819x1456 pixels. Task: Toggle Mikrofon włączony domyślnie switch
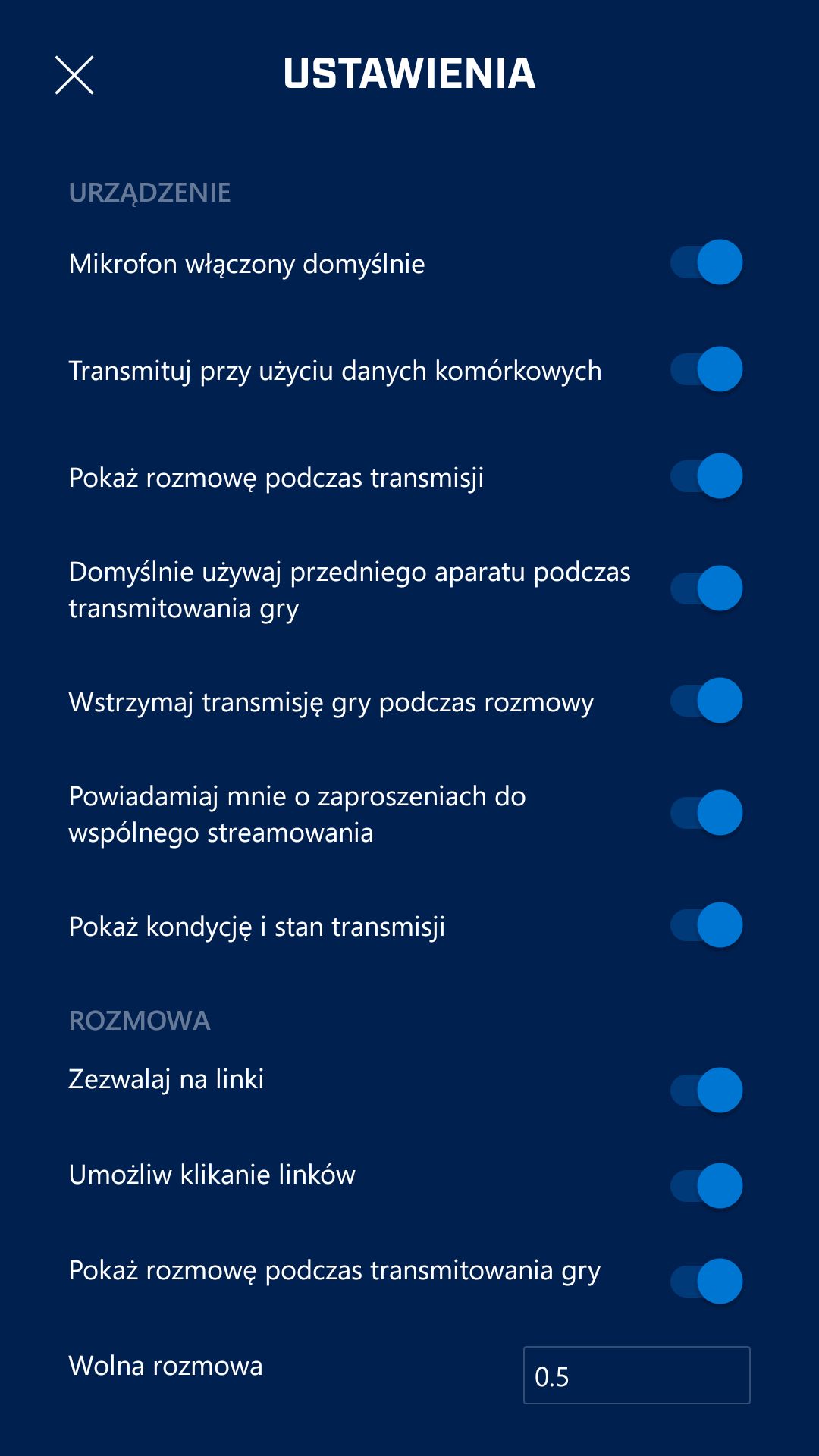[707, 262]
